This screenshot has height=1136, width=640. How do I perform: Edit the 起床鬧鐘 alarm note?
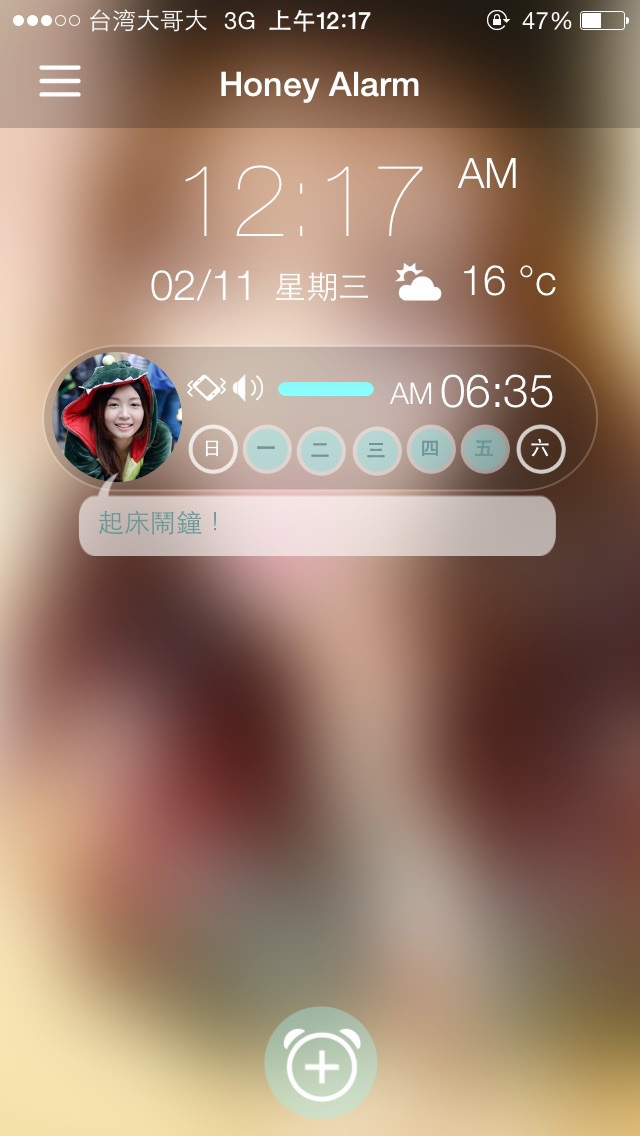tap(317, 525)
